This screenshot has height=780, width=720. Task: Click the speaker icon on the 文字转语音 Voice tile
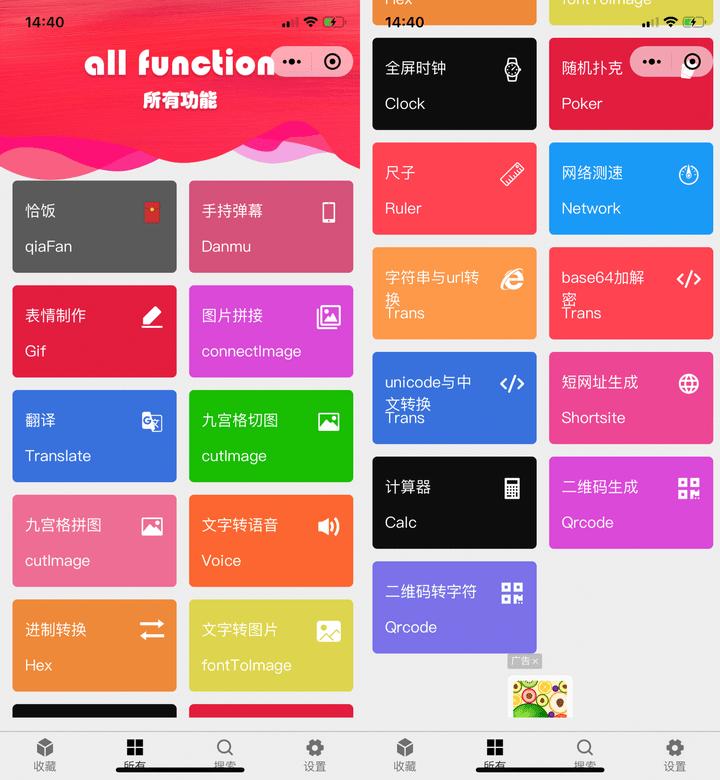[328, 525]
